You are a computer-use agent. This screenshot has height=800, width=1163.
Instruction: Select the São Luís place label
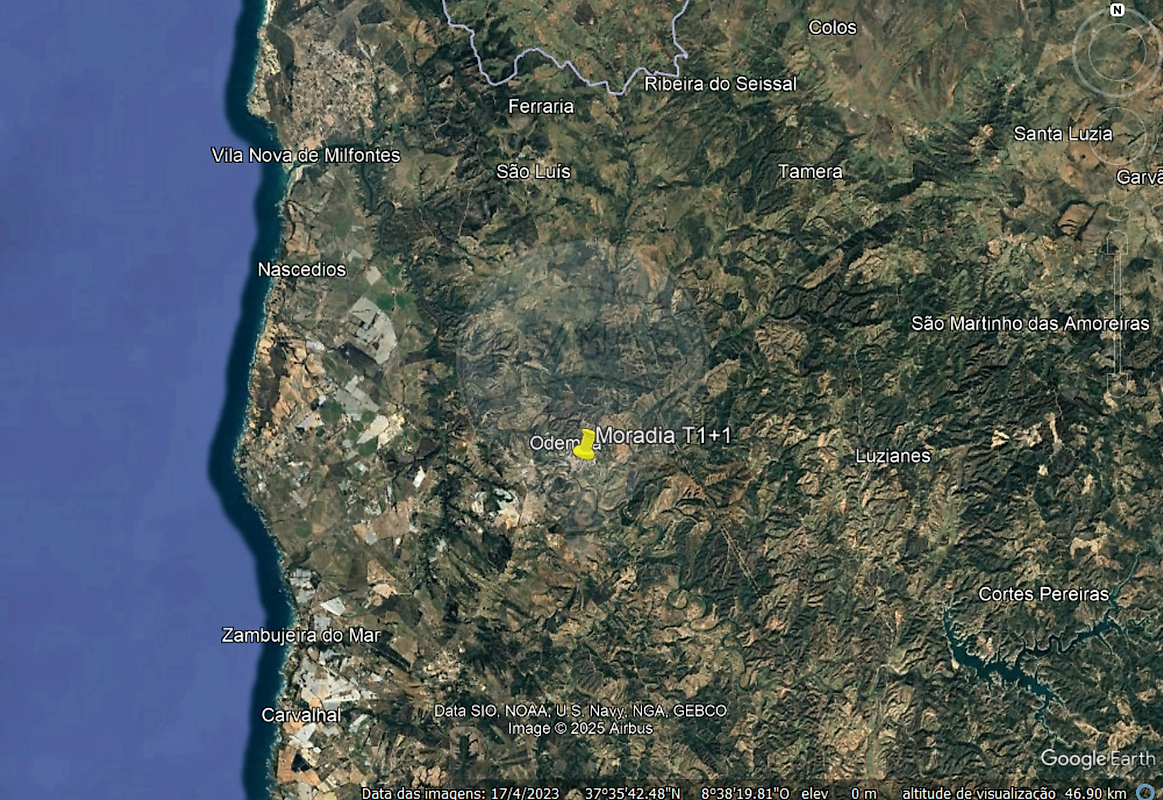click(533, 172)
